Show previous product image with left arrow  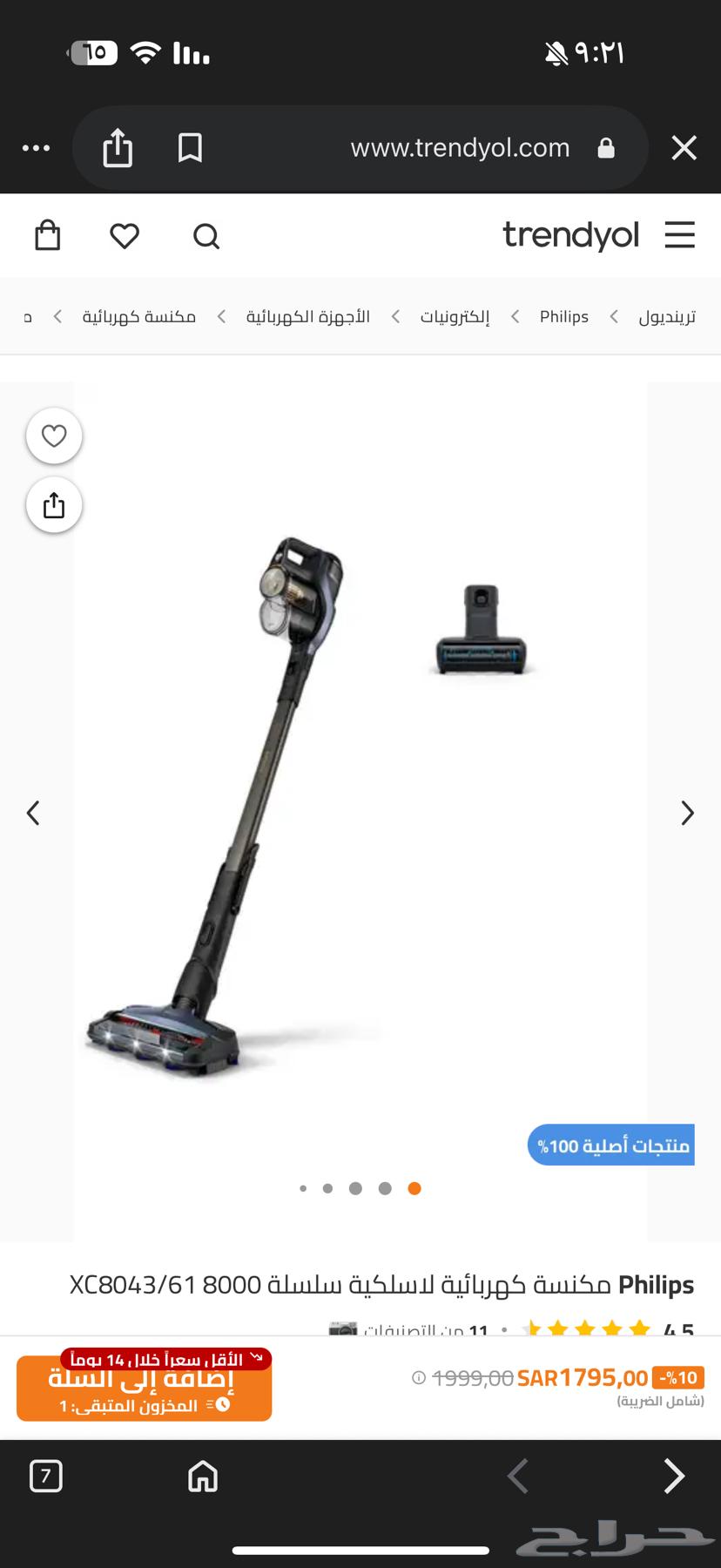tap(33, 813)
